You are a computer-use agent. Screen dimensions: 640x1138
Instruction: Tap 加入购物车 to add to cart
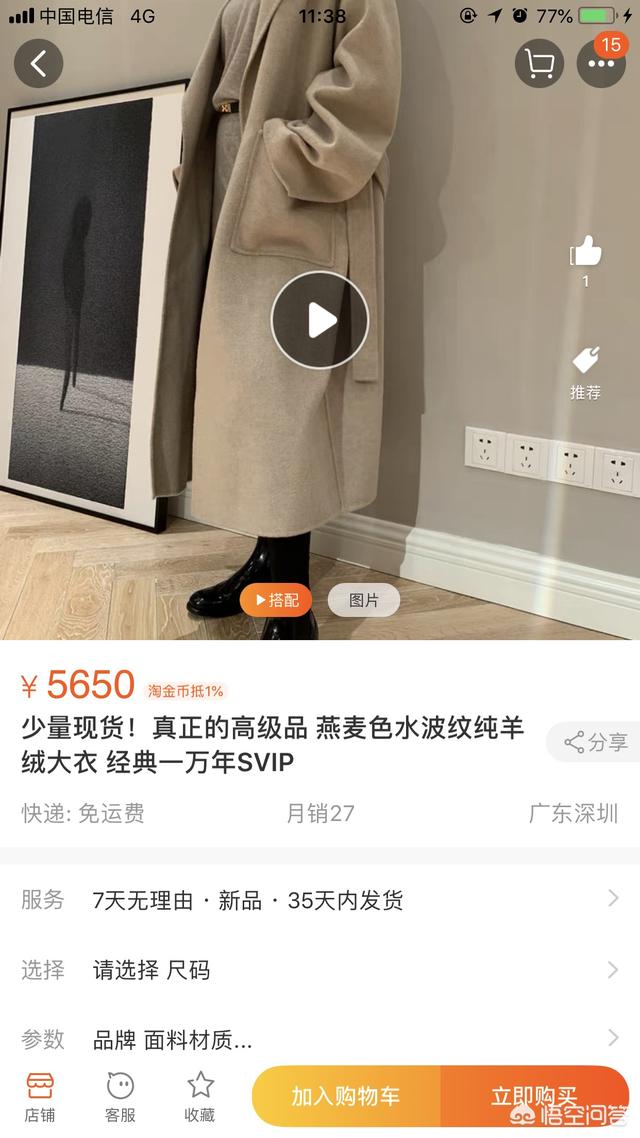[346, 1096]
